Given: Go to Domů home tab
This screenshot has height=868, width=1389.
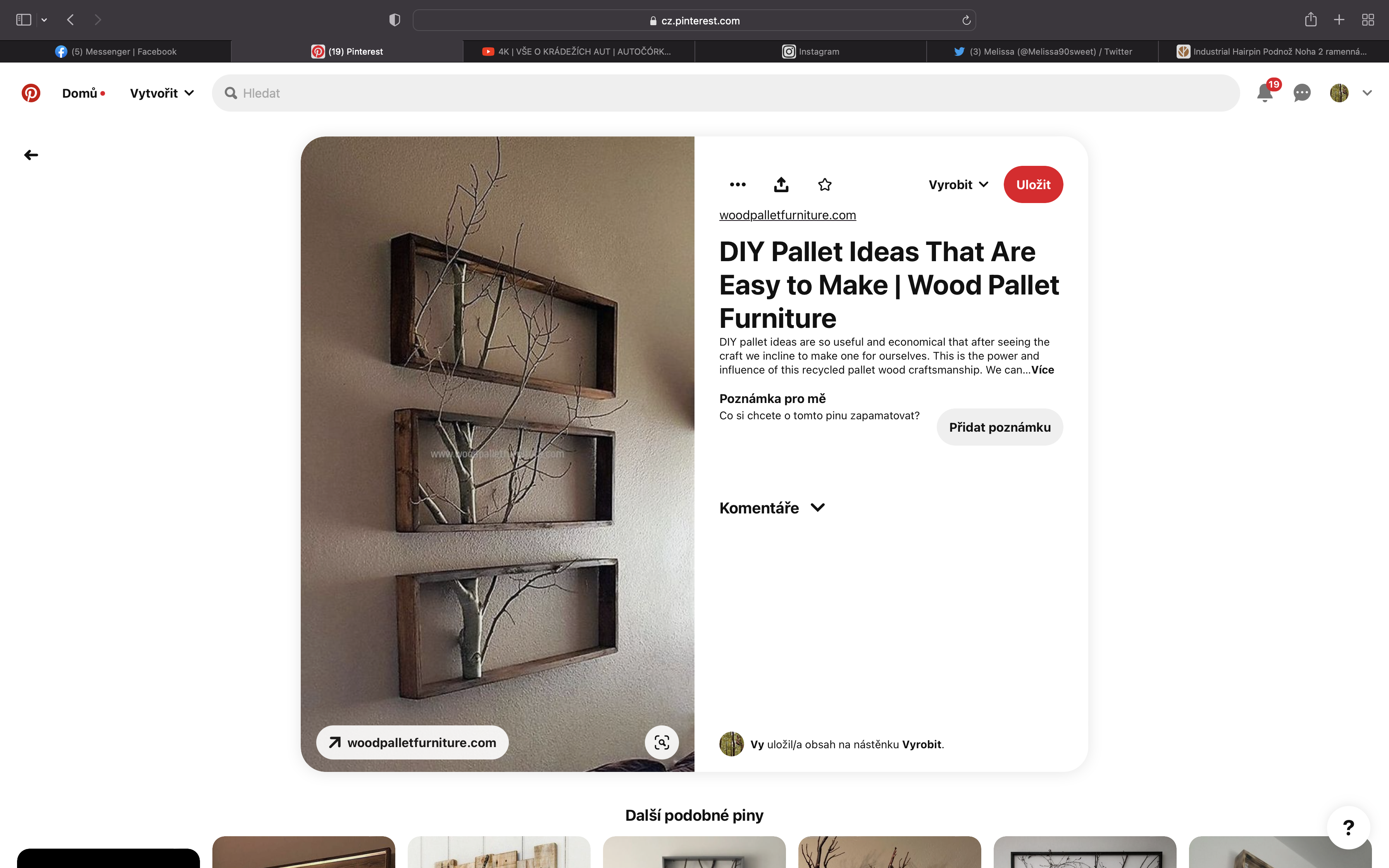Looking at the screenshot, I should 80,93.
